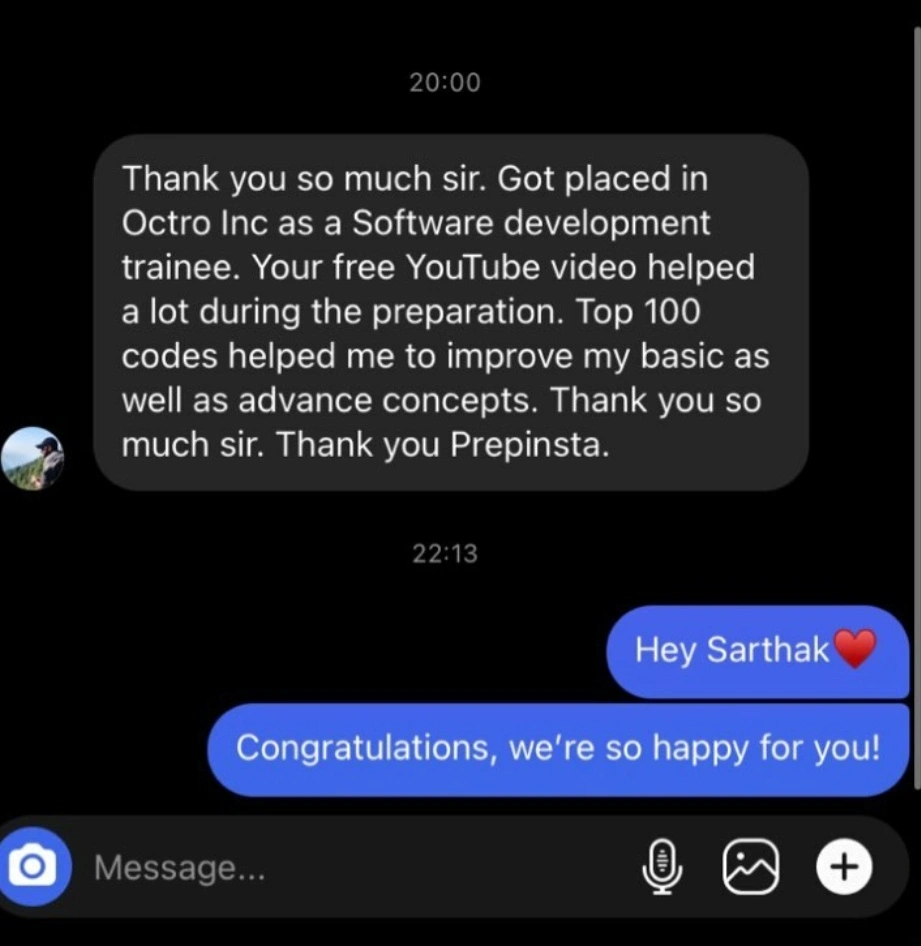
Task: Open the photo gallery picker
Action: (749, 866)
